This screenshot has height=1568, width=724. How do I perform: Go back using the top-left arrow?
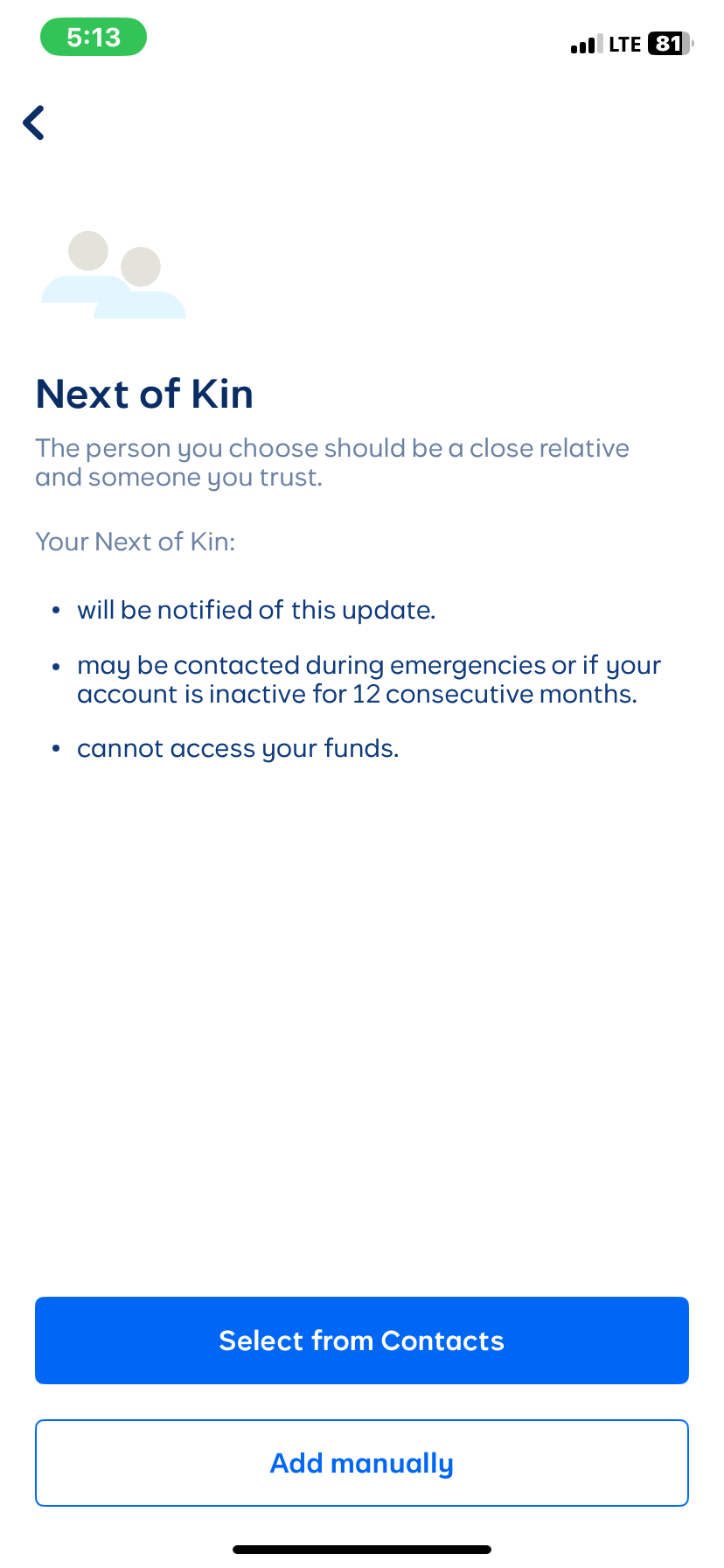(34, 122)
